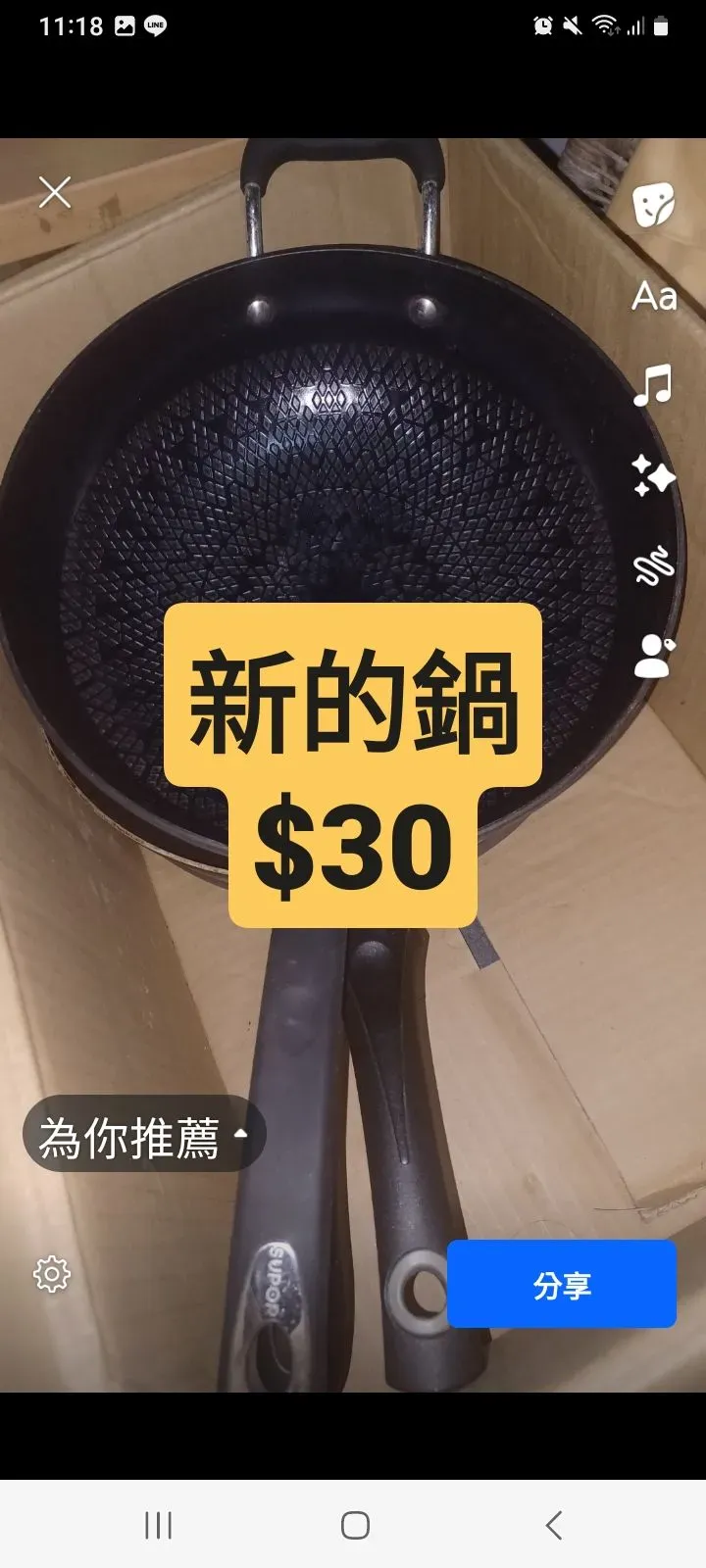Screen dimensions: 706x1568
Task: Tap the blue 分享 button
Action: coord(562,1284)
